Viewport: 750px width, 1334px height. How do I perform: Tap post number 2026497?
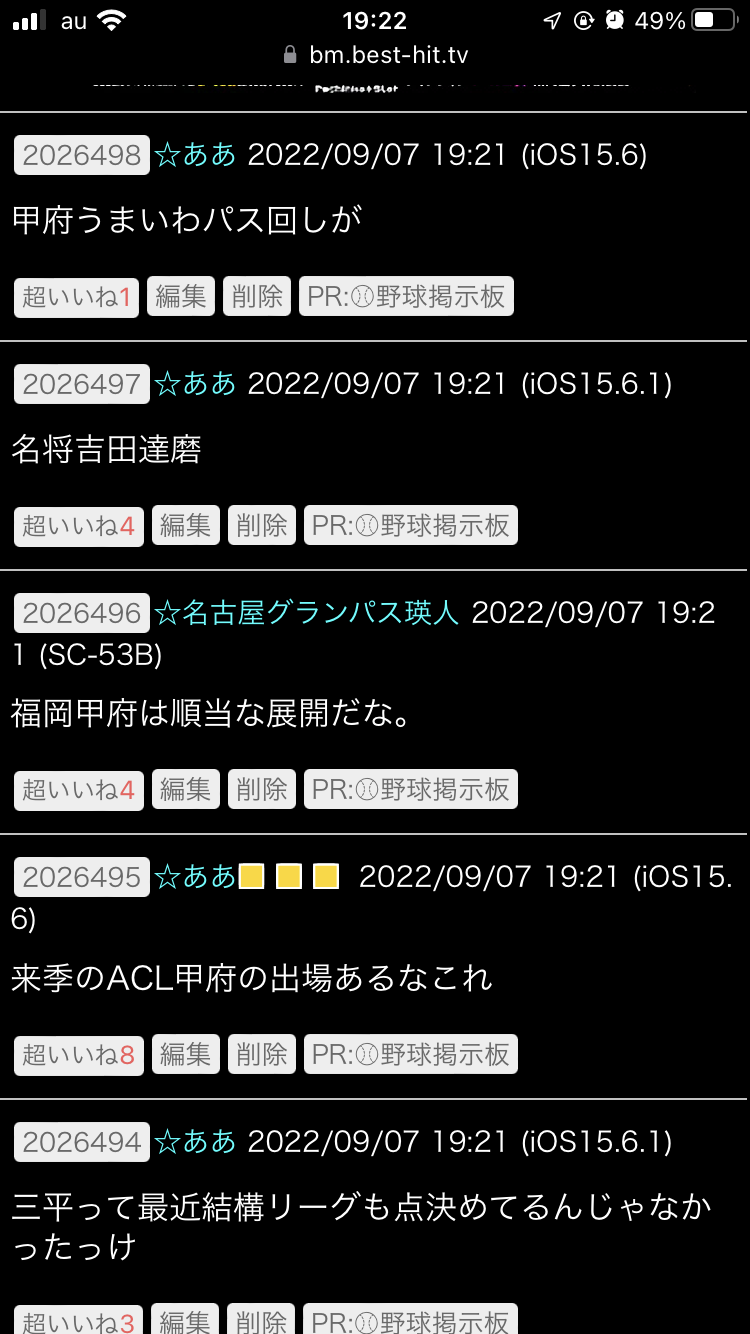[82, 384]
